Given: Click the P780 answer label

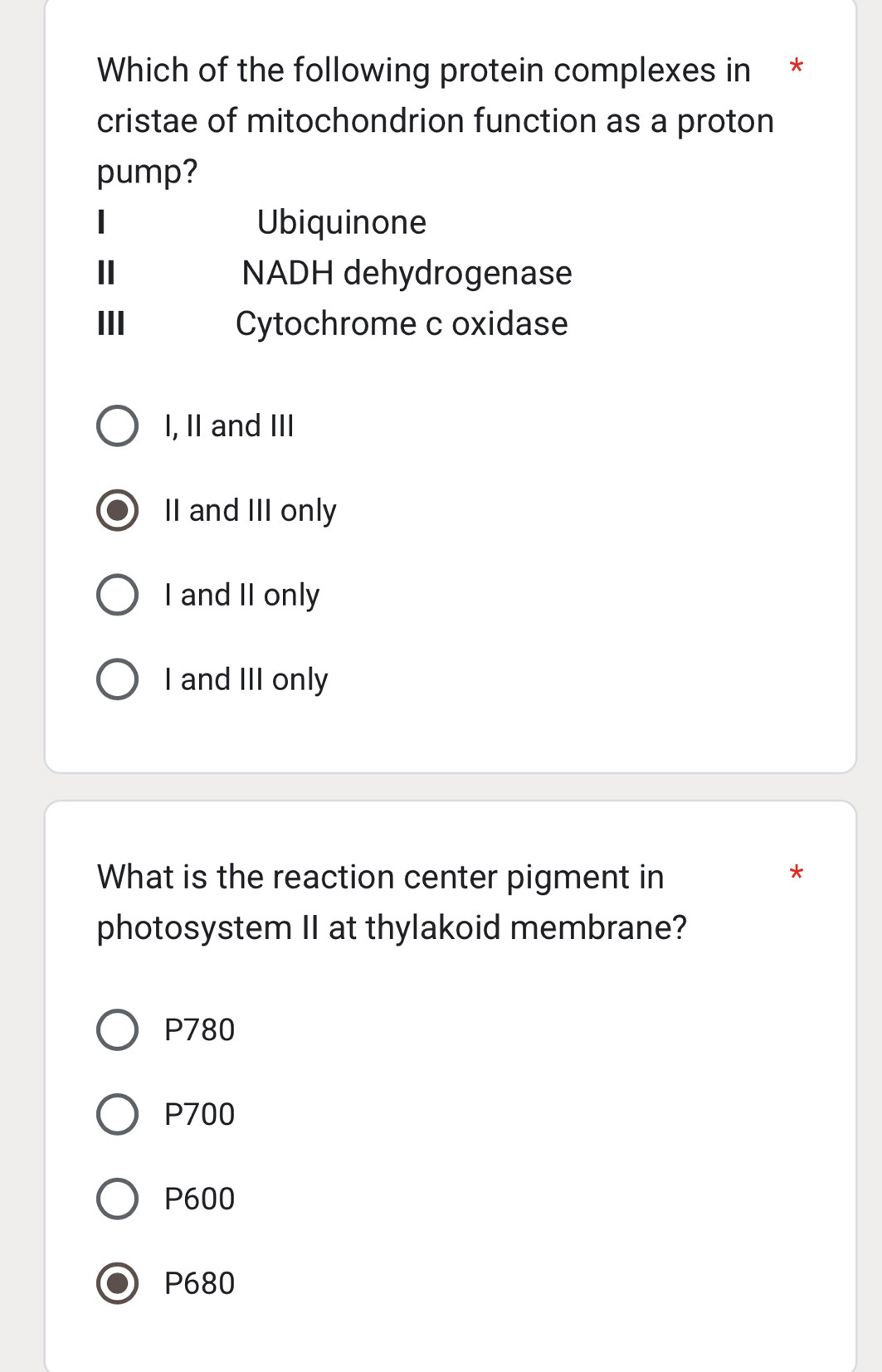Looking at the screenshot, I should point(199,1029).
